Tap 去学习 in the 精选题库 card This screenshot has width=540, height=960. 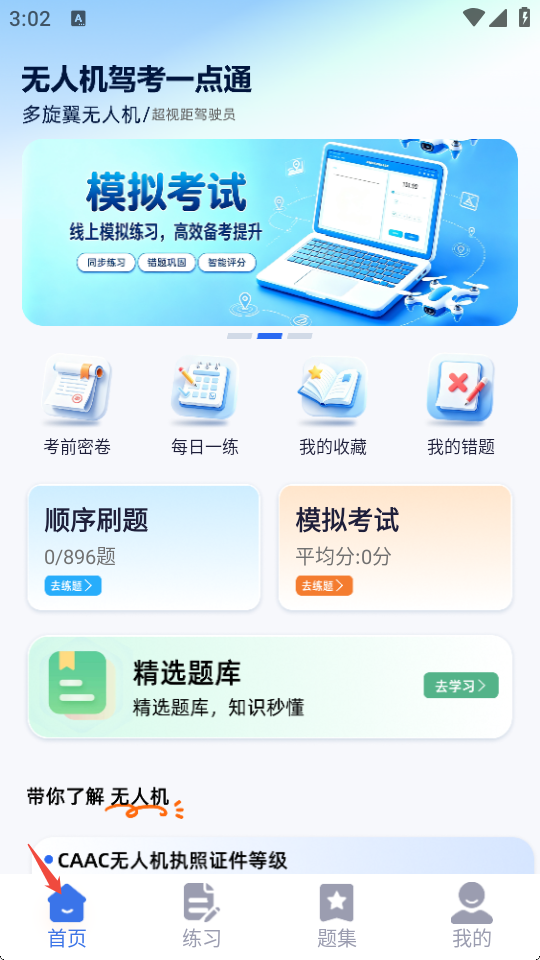coord(461,686)
